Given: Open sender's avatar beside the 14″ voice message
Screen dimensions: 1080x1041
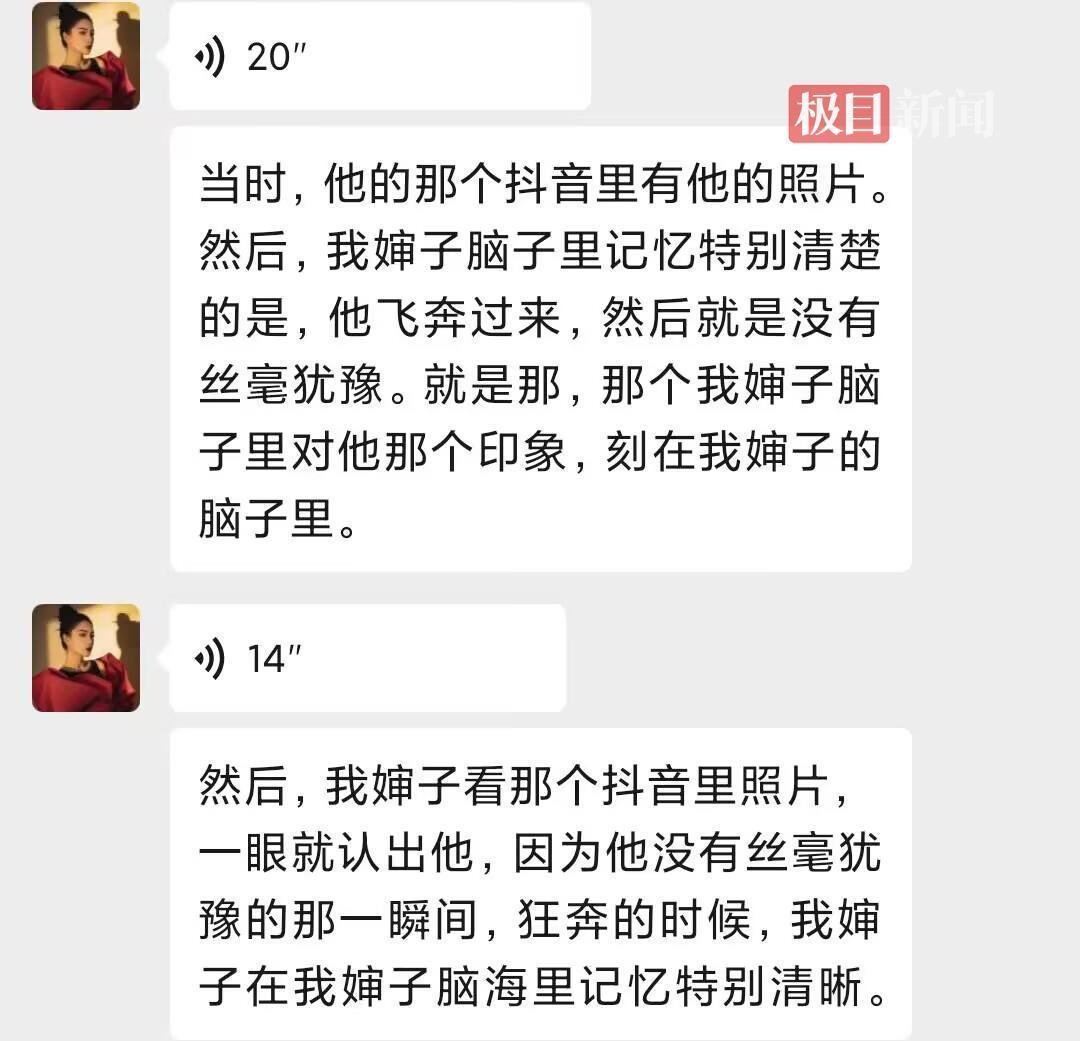Looking at the screenshot, I should [86, 658].
